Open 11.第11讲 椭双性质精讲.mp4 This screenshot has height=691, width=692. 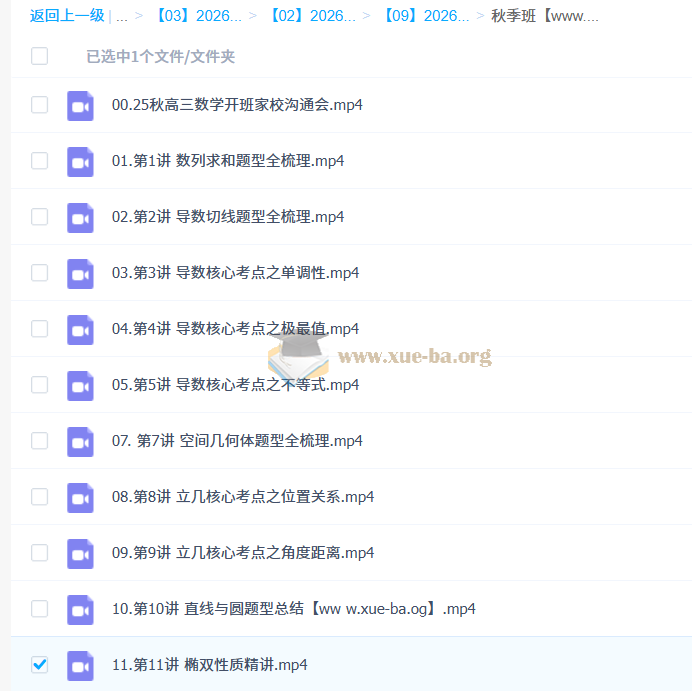pyautogui.click(x=209, y=665)
